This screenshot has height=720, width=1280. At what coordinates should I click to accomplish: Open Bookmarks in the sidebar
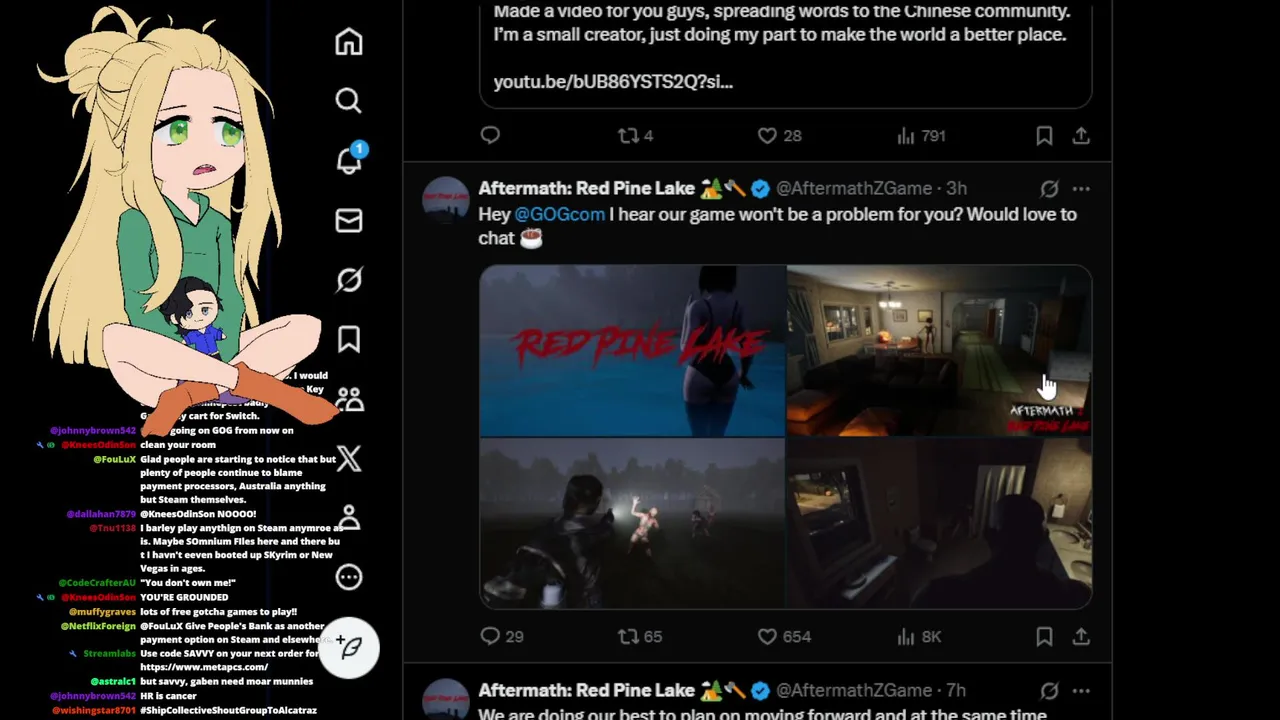click(x=348, y=340)
